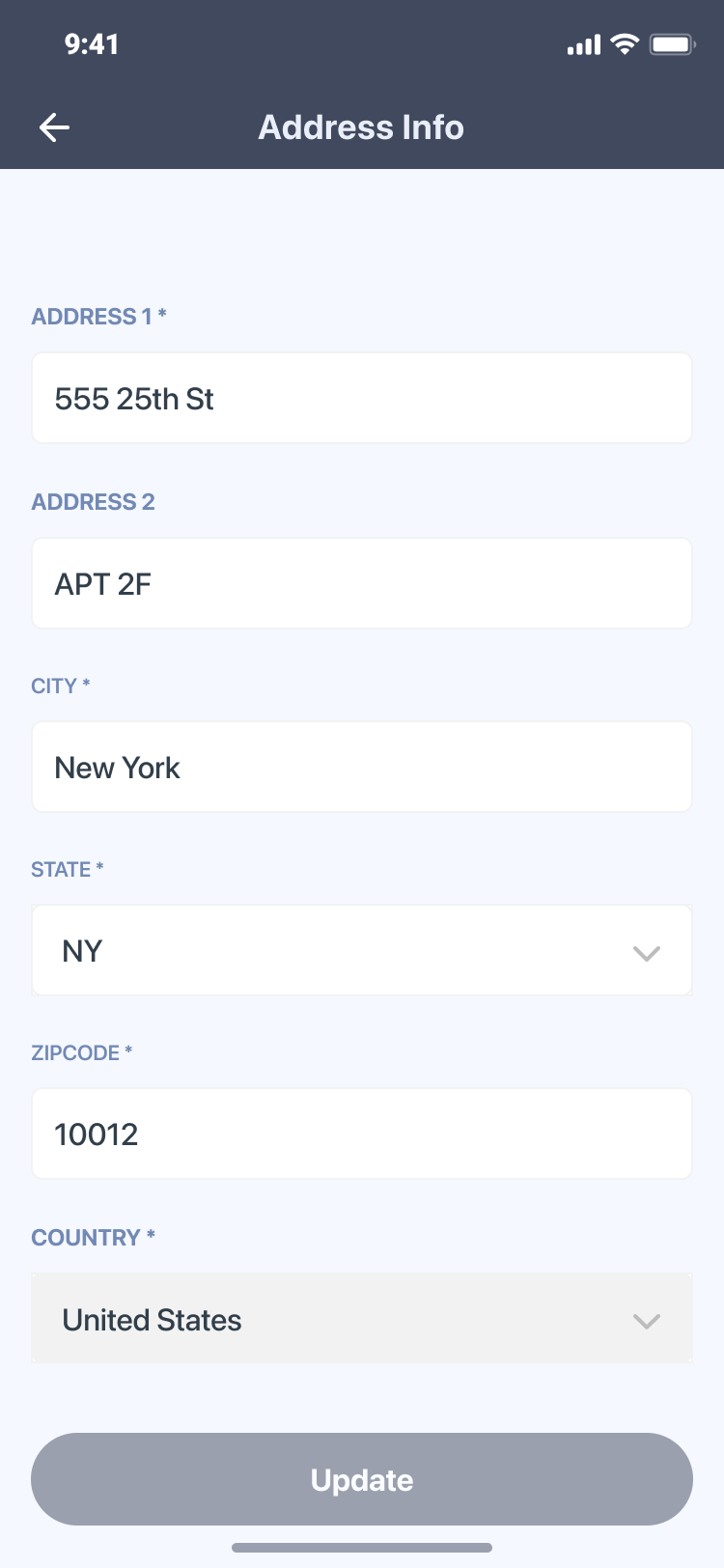Edit the Zipcode field with 10012
The image size is (724, 1568).
coord(362,1134)
